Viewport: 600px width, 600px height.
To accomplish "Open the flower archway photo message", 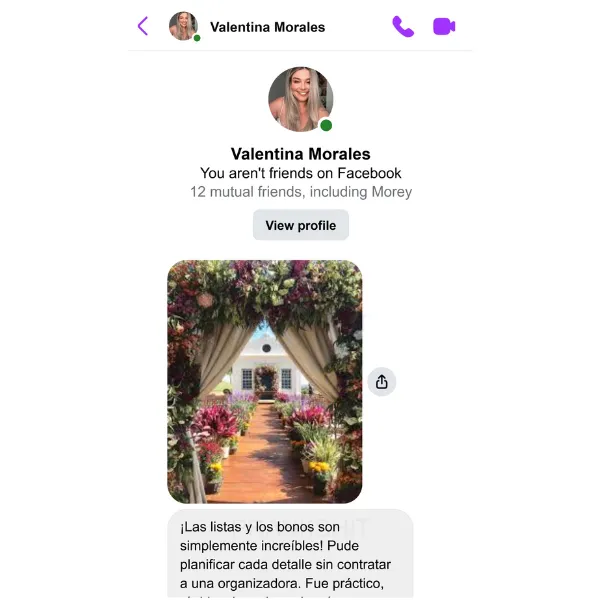I will point(264,381).
